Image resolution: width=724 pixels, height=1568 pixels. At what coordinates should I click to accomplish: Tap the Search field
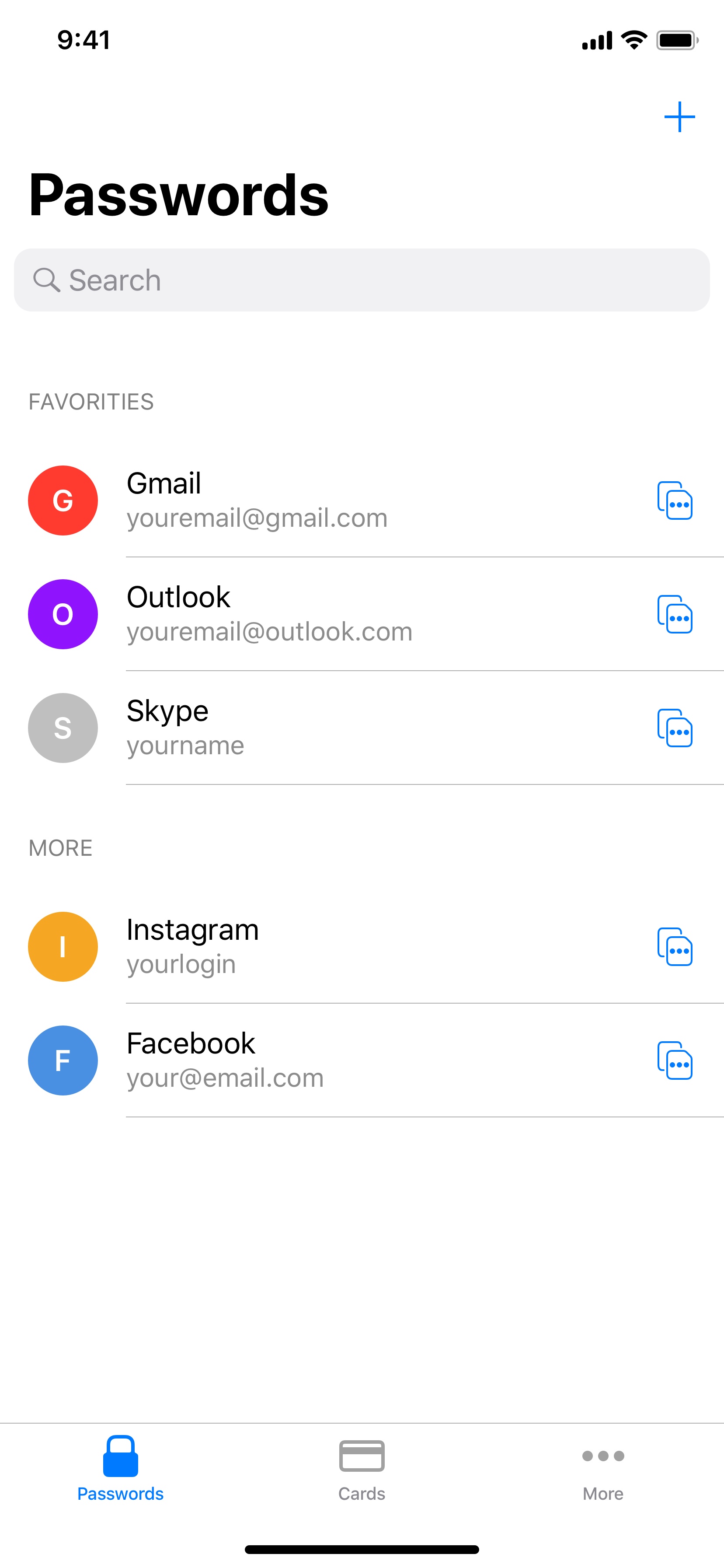(x=362, y=280)
